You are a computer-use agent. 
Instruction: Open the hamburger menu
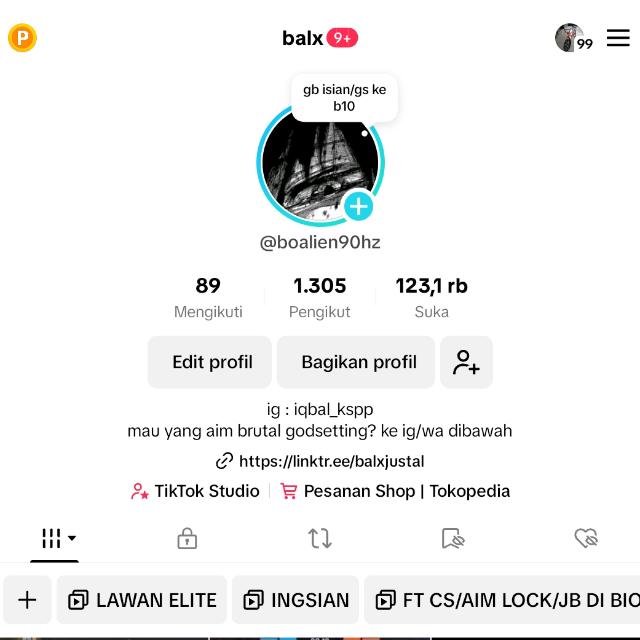(x=618, y=38)
